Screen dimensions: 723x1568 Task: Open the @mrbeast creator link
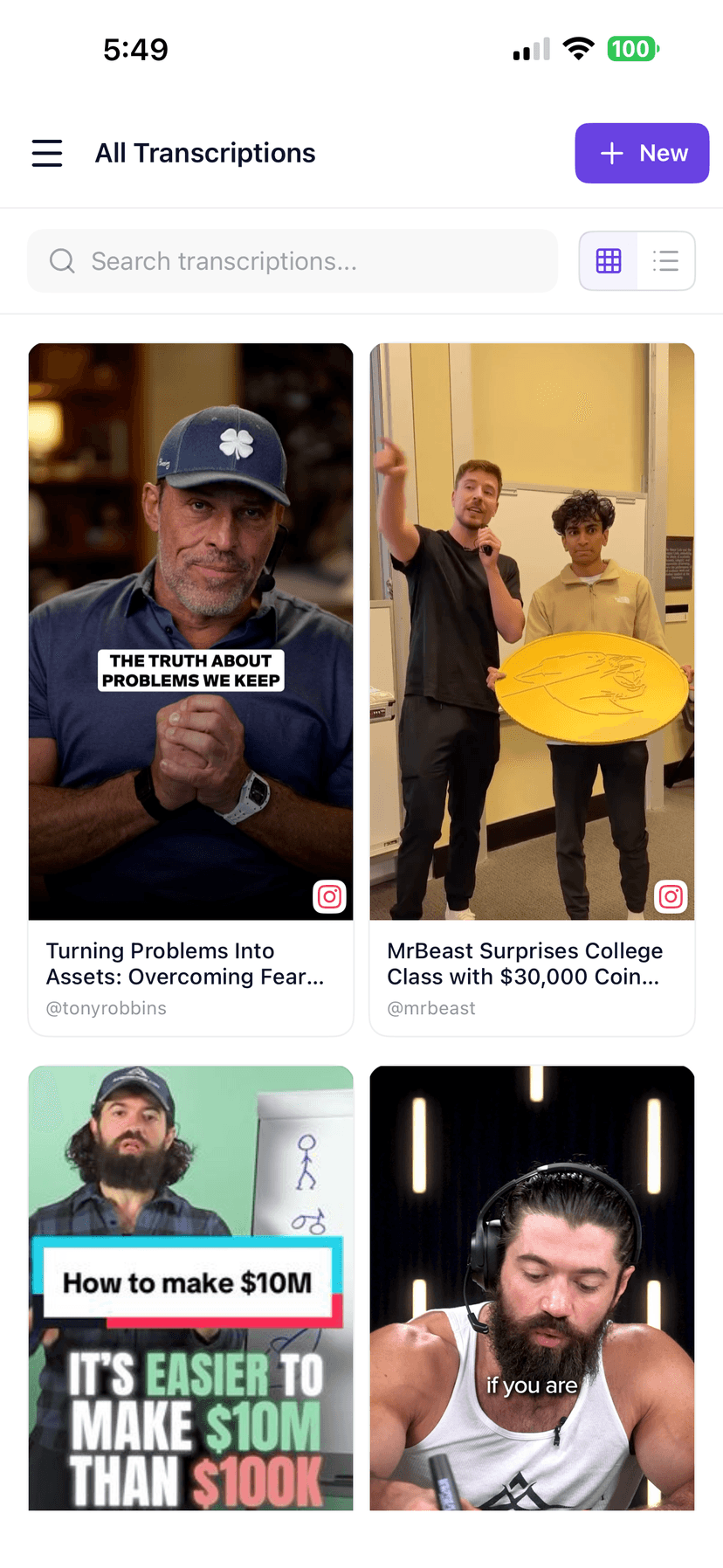pyautogui.click(x=431, y=1008)
